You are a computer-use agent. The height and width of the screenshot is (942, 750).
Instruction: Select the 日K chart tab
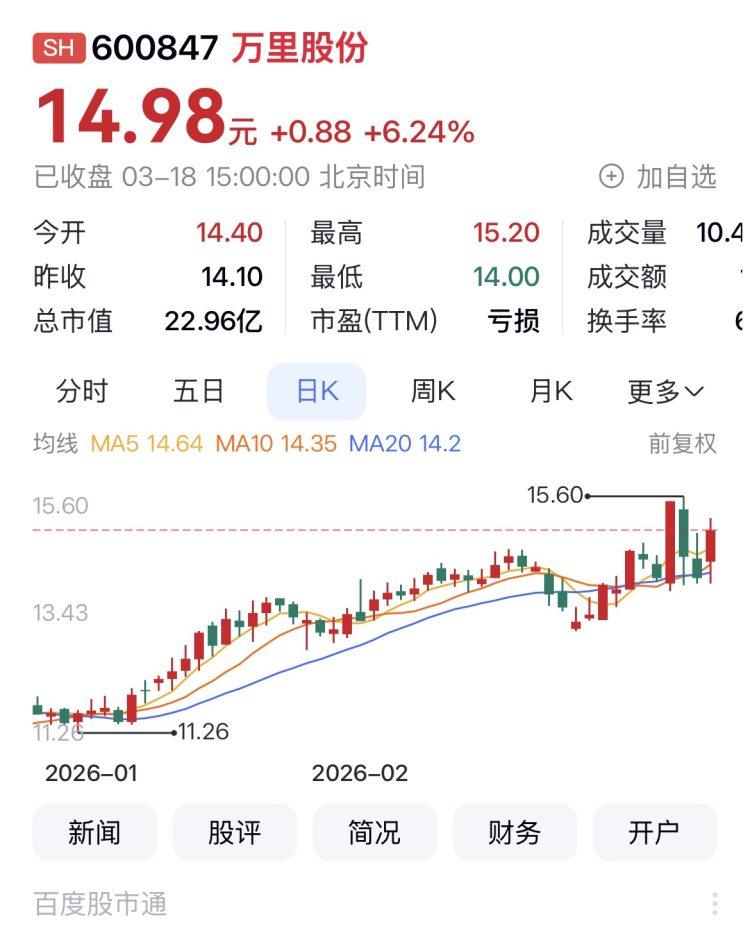316,391
